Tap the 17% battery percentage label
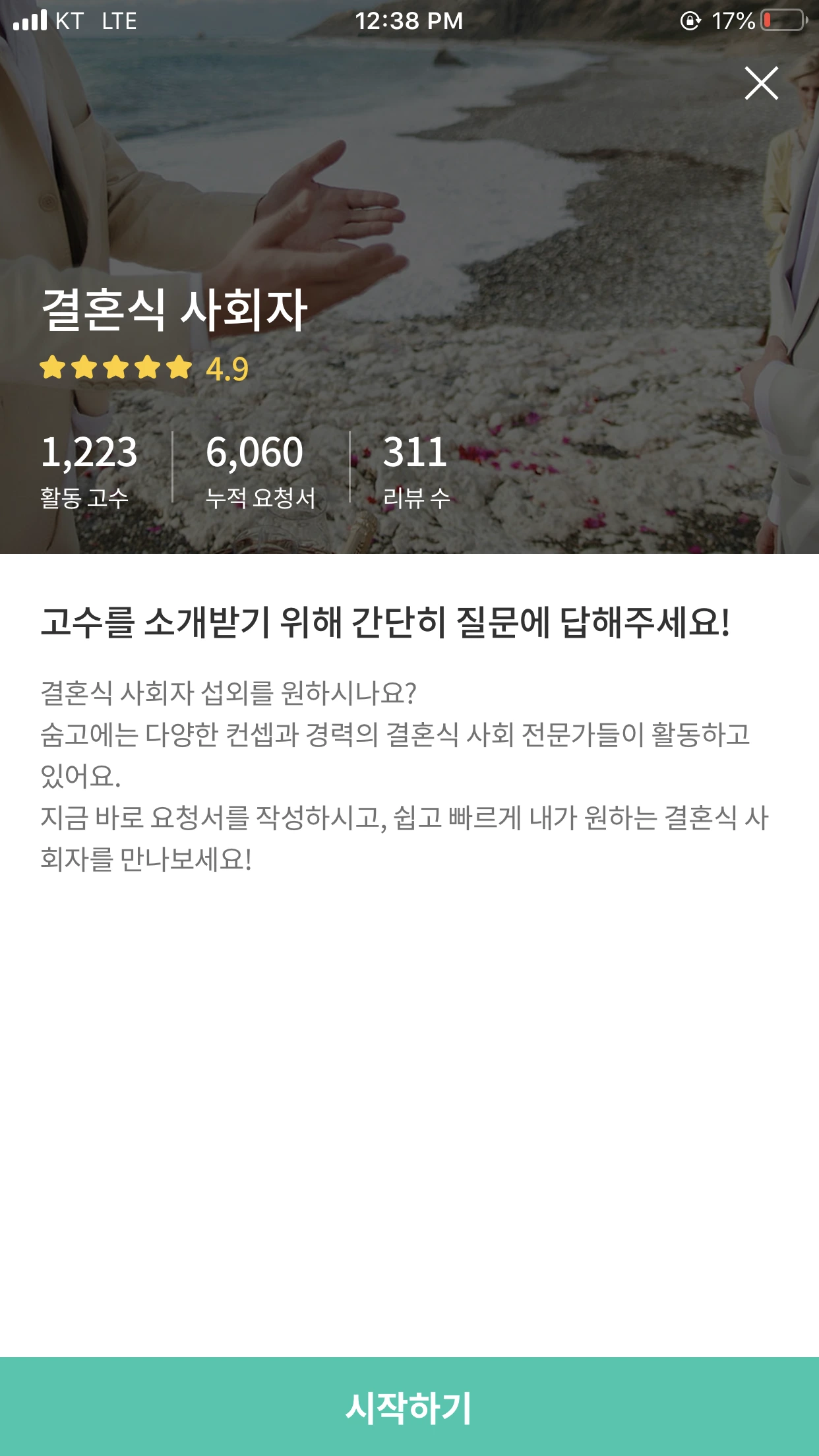Image resolution: width=819 pixels, height=1456 pixels. 732,22
